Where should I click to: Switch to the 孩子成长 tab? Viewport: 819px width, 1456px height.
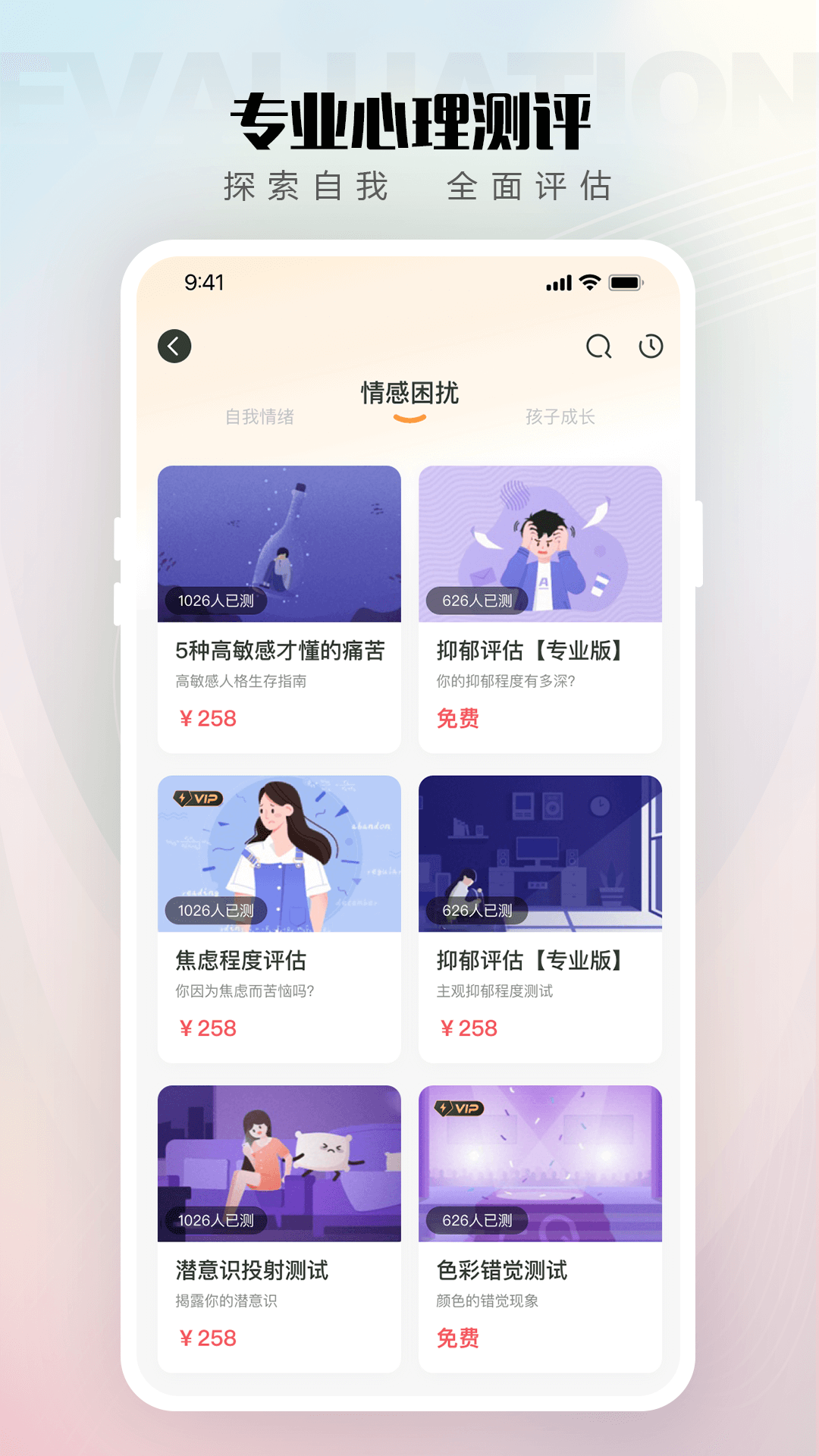(x=561, y=417)
